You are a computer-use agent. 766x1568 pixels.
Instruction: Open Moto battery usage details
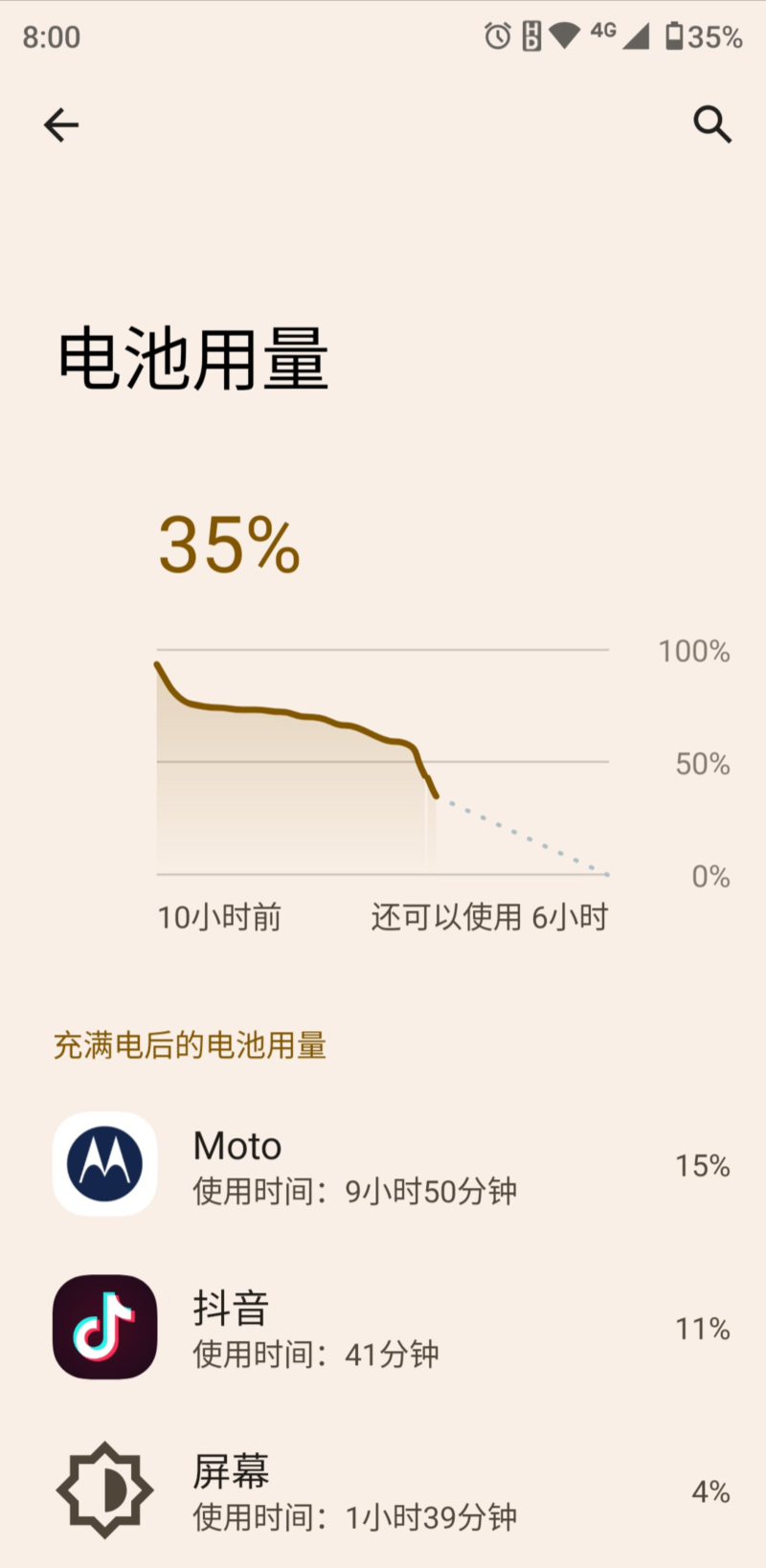(x=383, y=1165)
